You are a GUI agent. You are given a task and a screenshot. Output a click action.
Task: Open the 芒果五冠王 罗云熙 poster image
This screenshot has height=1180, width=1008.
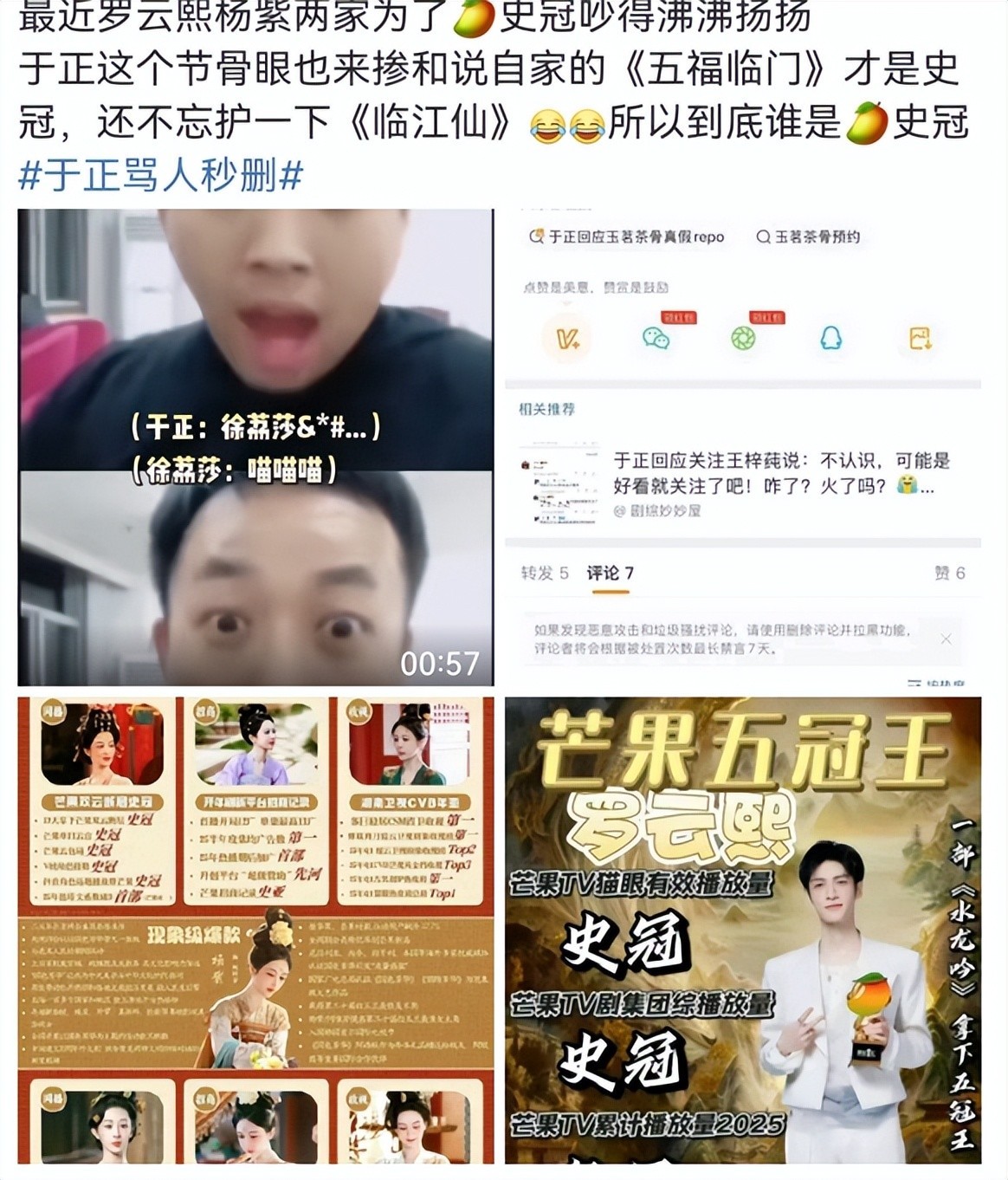click(743, 930)
